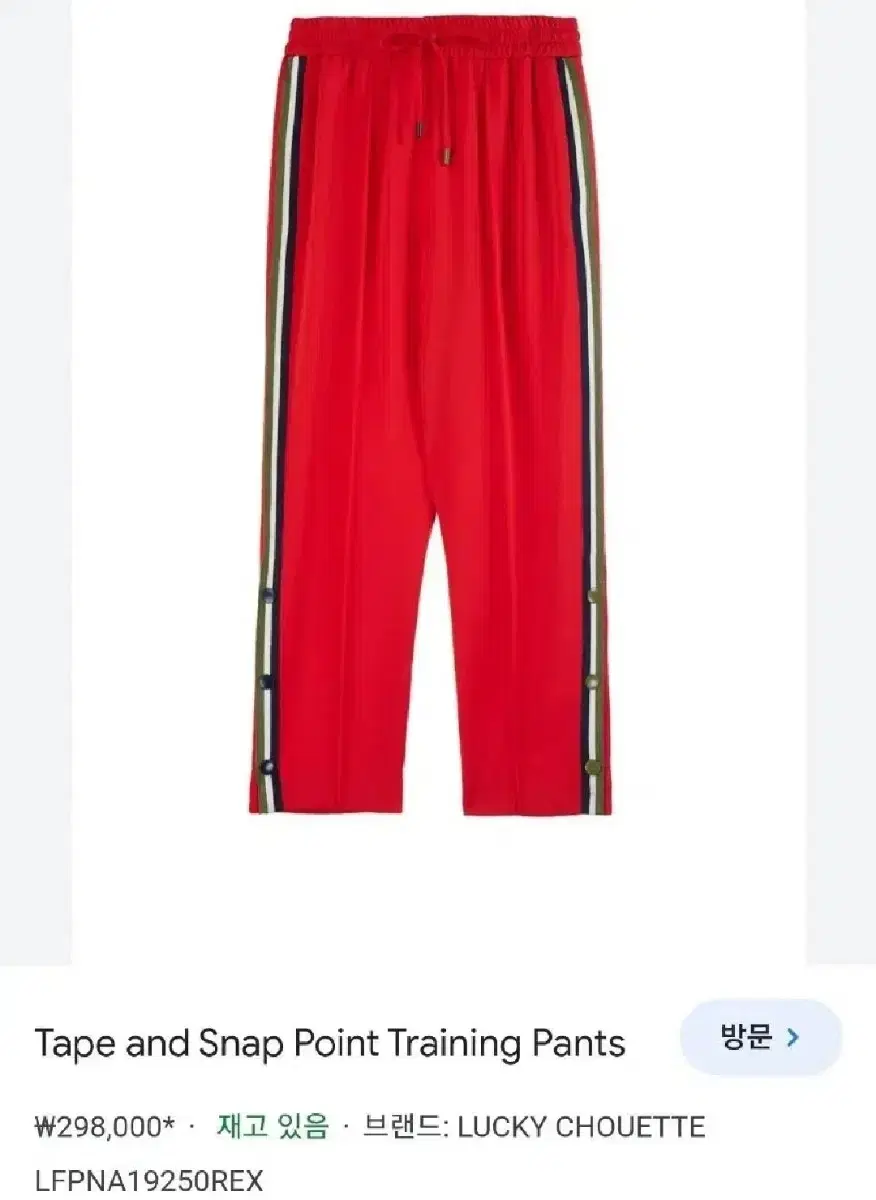Viewport: 876px width, 1200px height.
Task: Click the snap buttons shown on the pants leg
Action: [x=590, y=680]
